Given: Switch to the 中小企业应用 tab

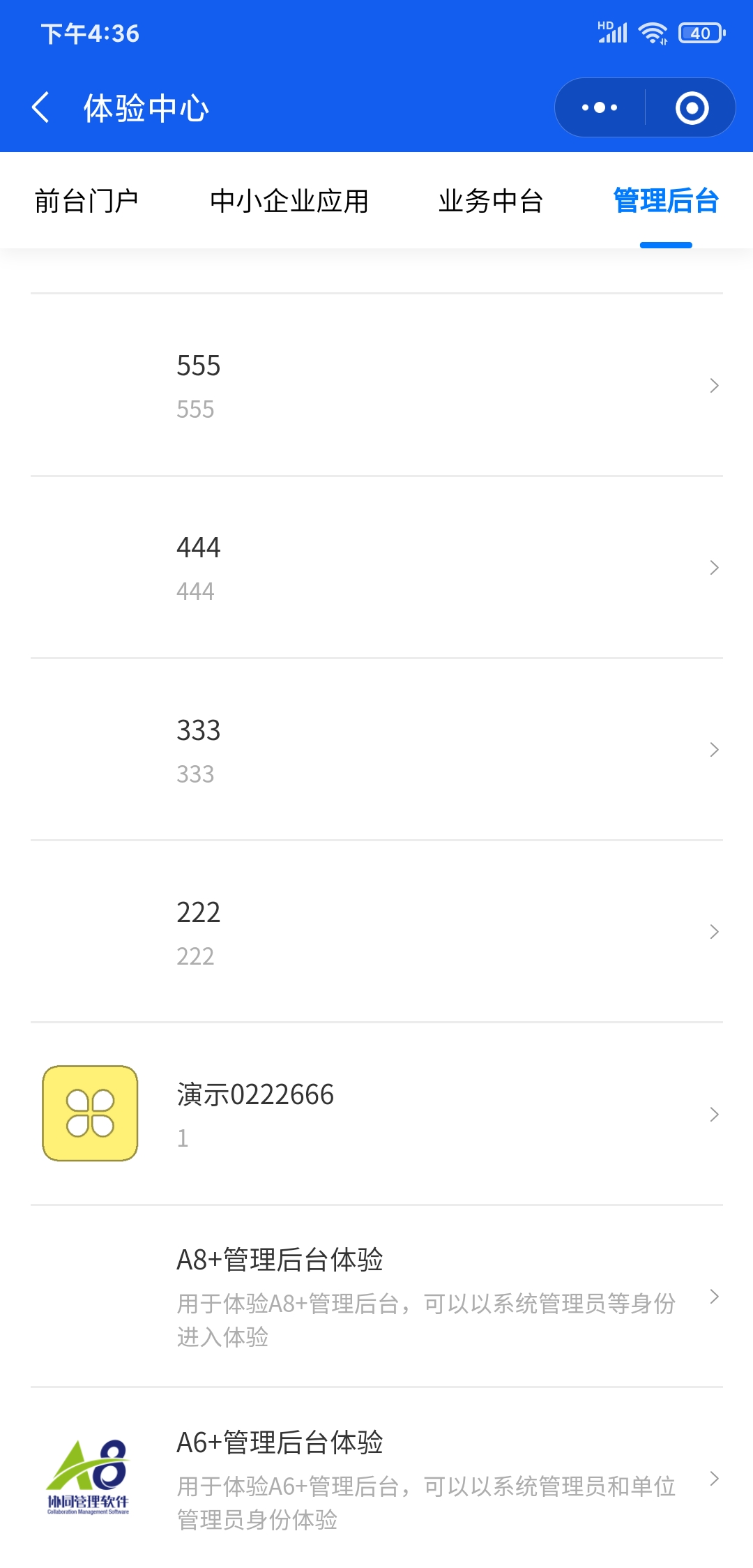Looking at the screenshot, I should point(289,201).
